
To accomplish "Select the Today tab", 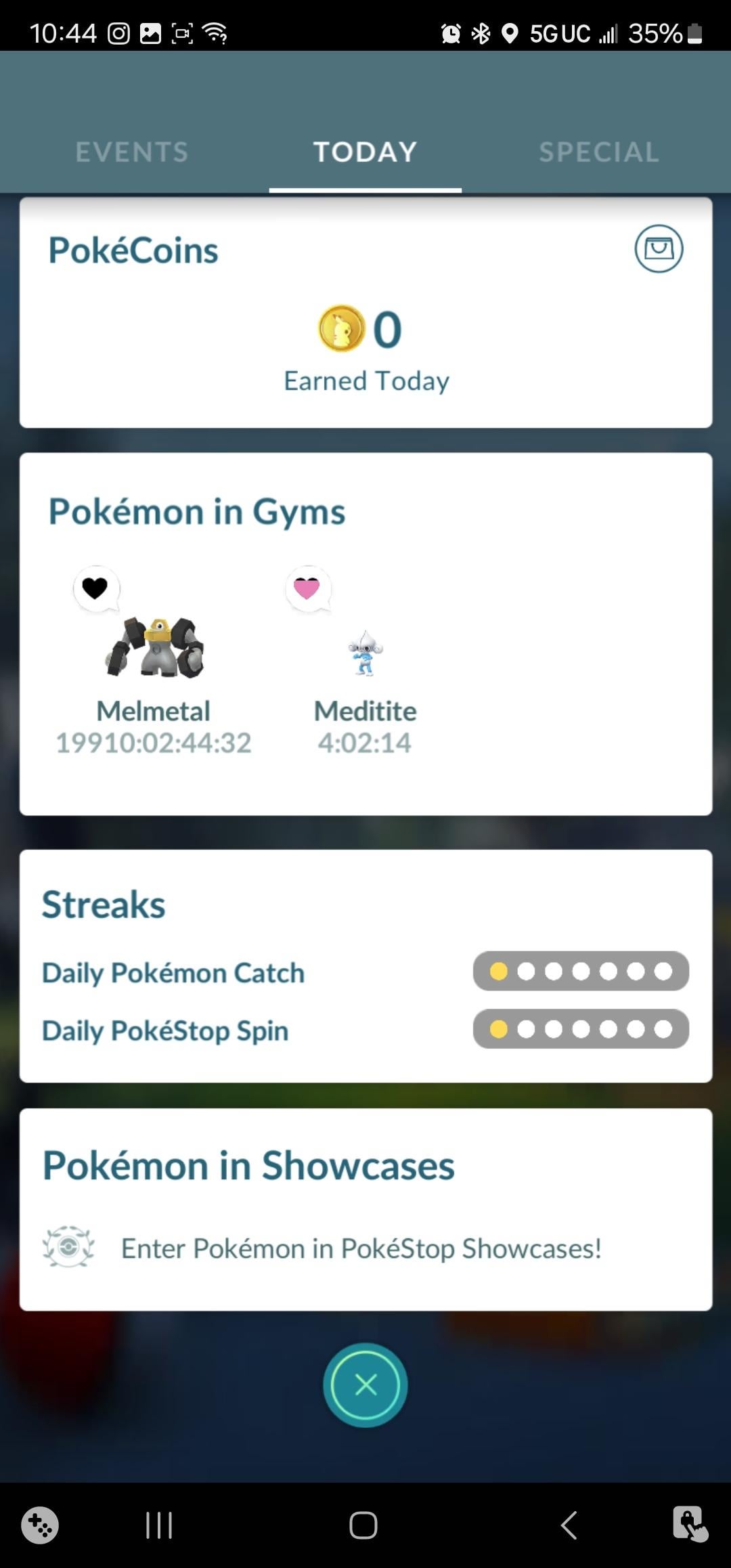I will 365,152.
